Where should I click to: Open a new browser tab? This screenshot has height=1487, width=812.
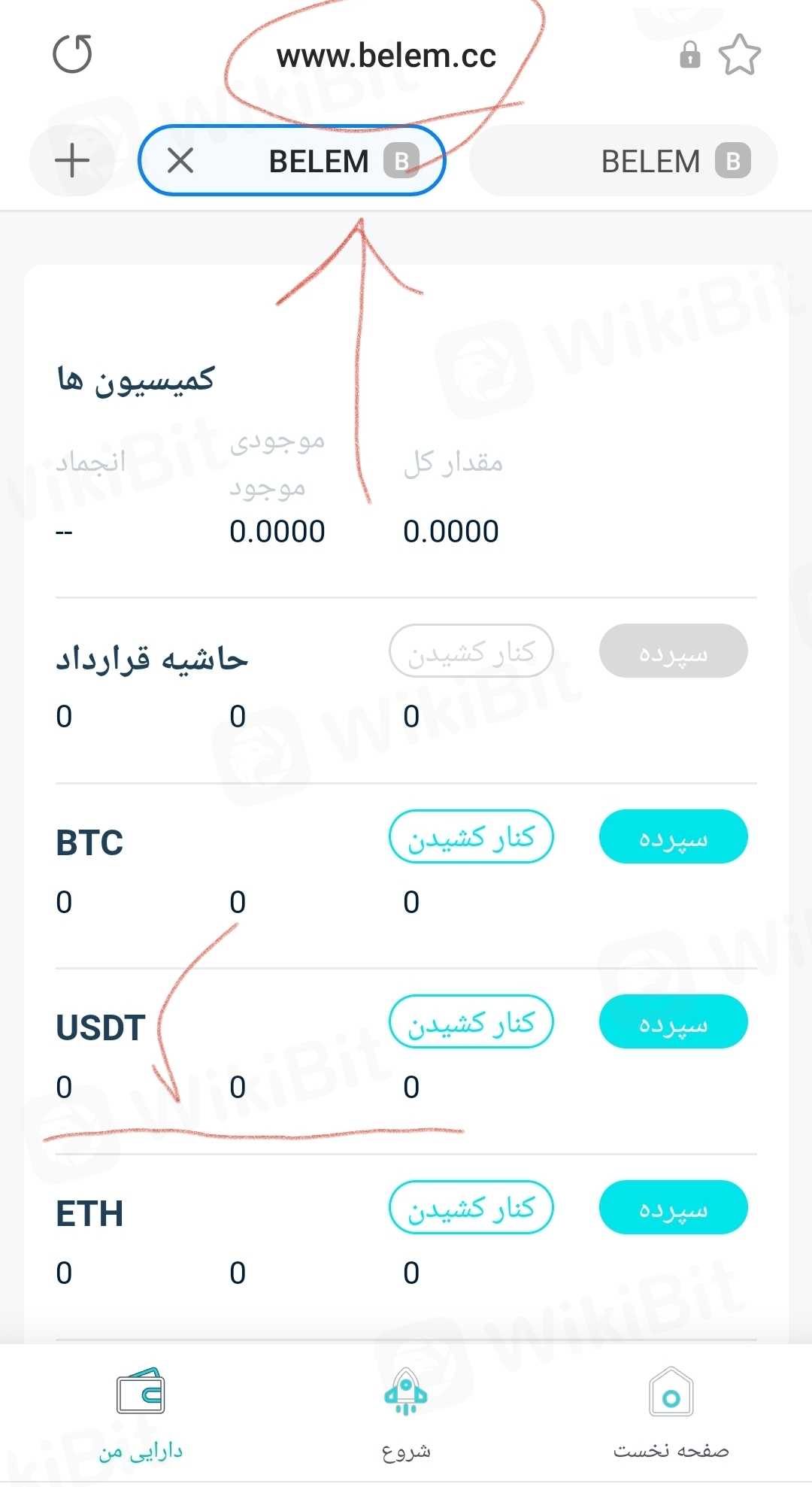(x=72, y=160)
